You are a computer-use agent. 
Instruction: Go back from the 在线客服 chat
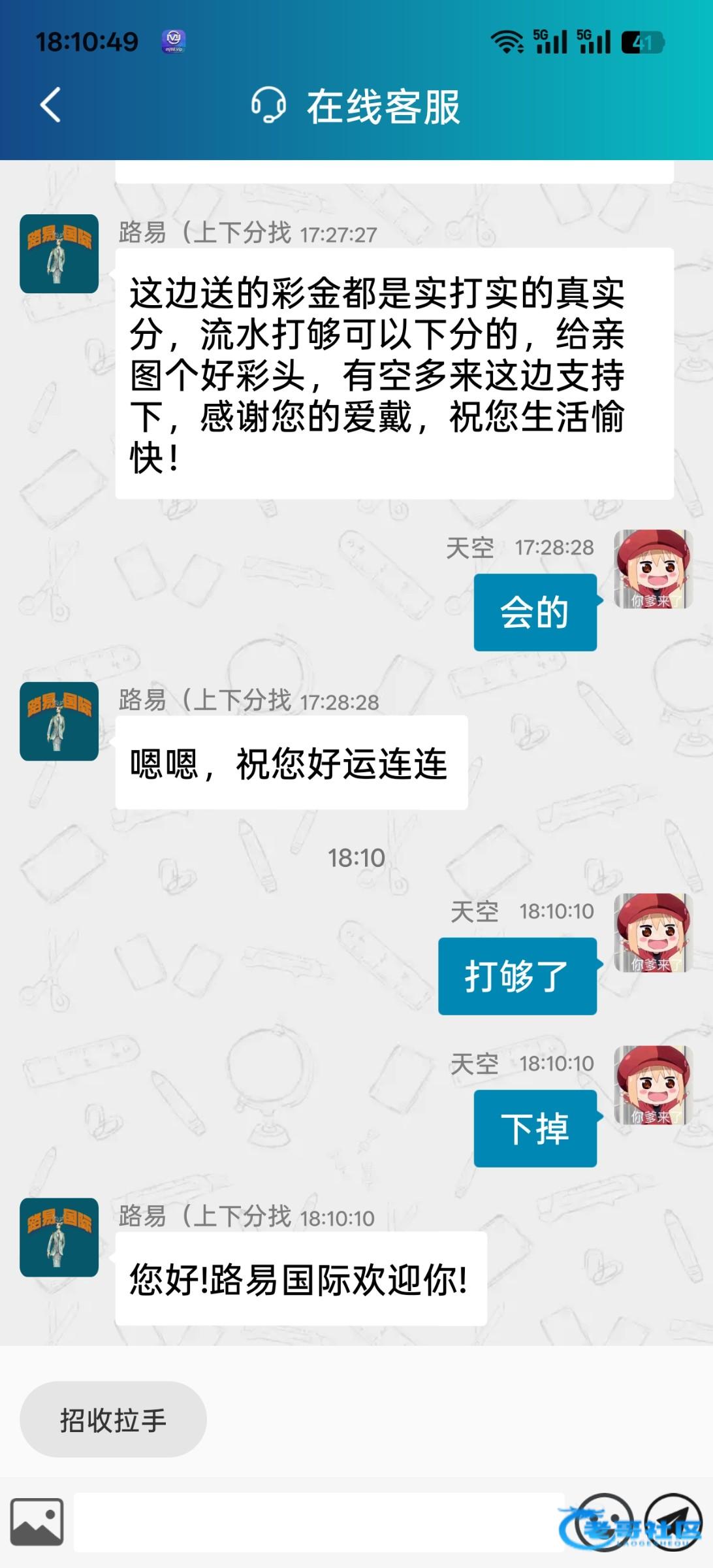50,105
